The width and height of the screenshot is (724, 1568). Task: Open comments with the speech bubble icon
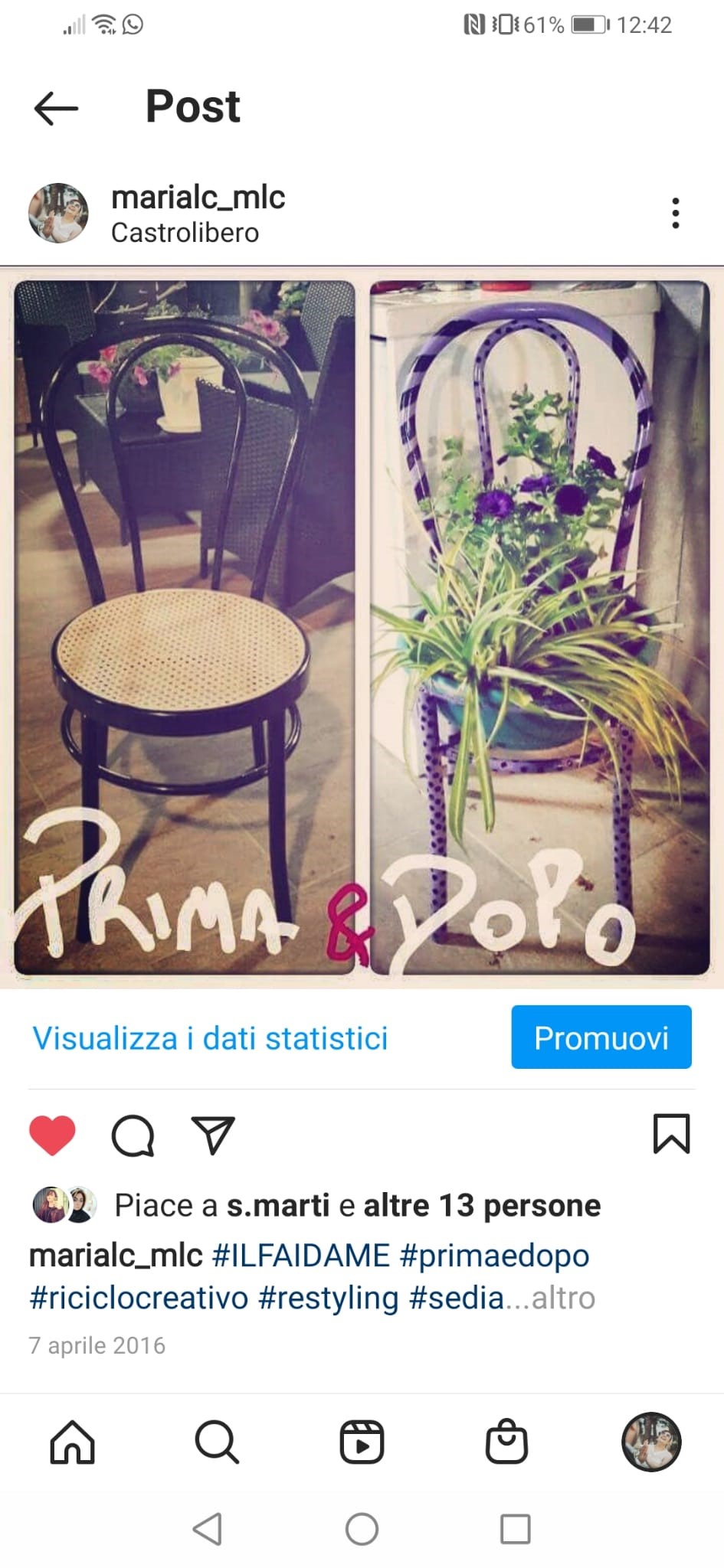[x=133, y=1135]
